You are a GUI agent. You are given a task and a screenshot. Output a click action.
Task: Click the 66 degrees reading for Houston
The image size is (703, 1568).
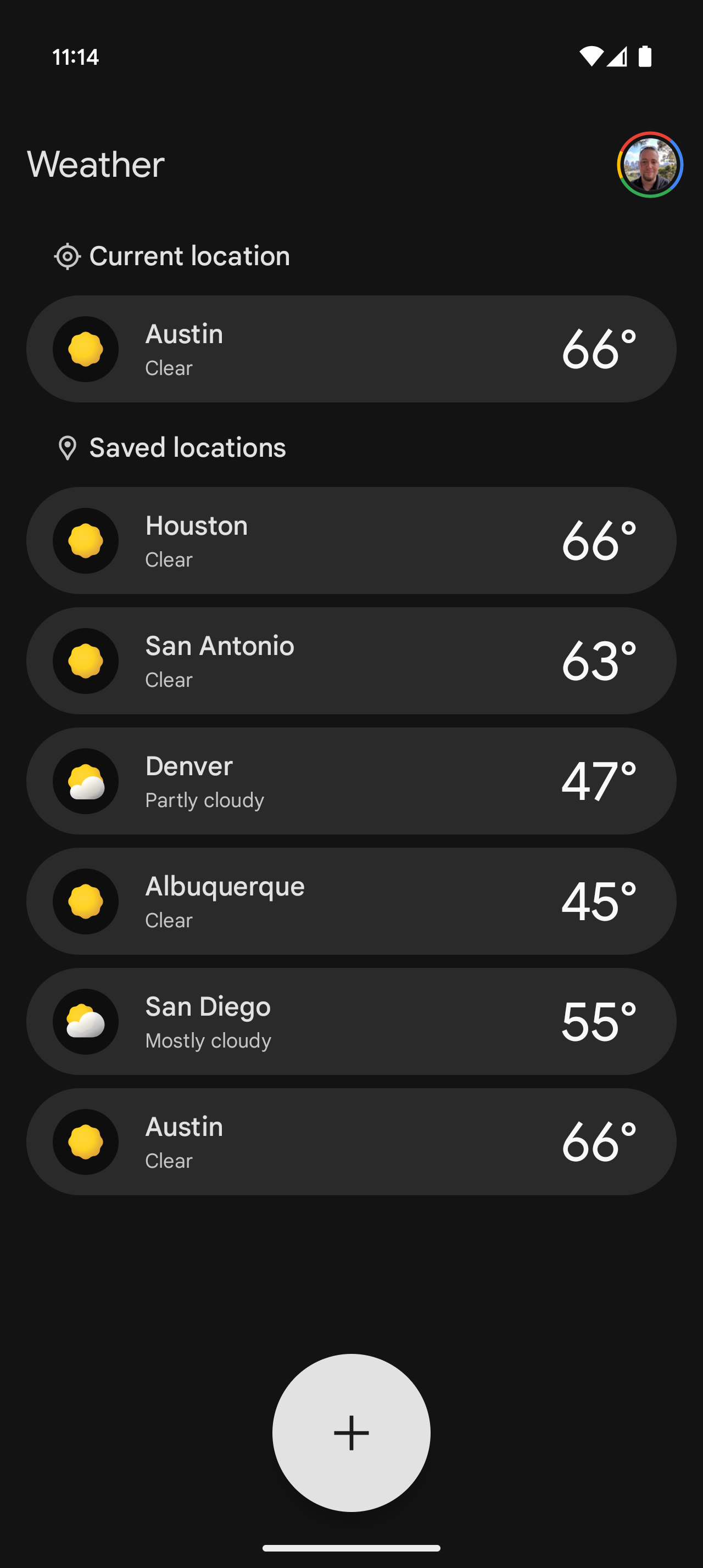point(599,540)
